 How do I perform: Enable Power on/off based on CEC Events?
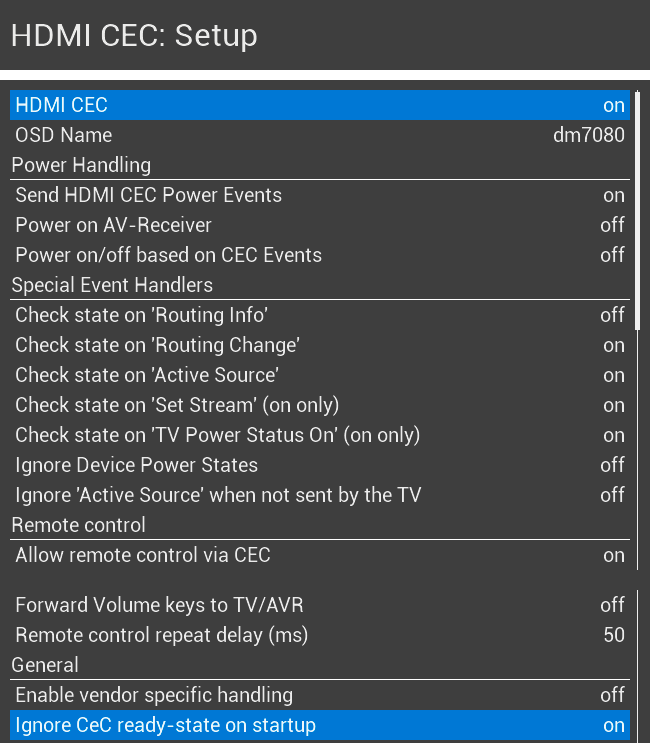(320, 255)
